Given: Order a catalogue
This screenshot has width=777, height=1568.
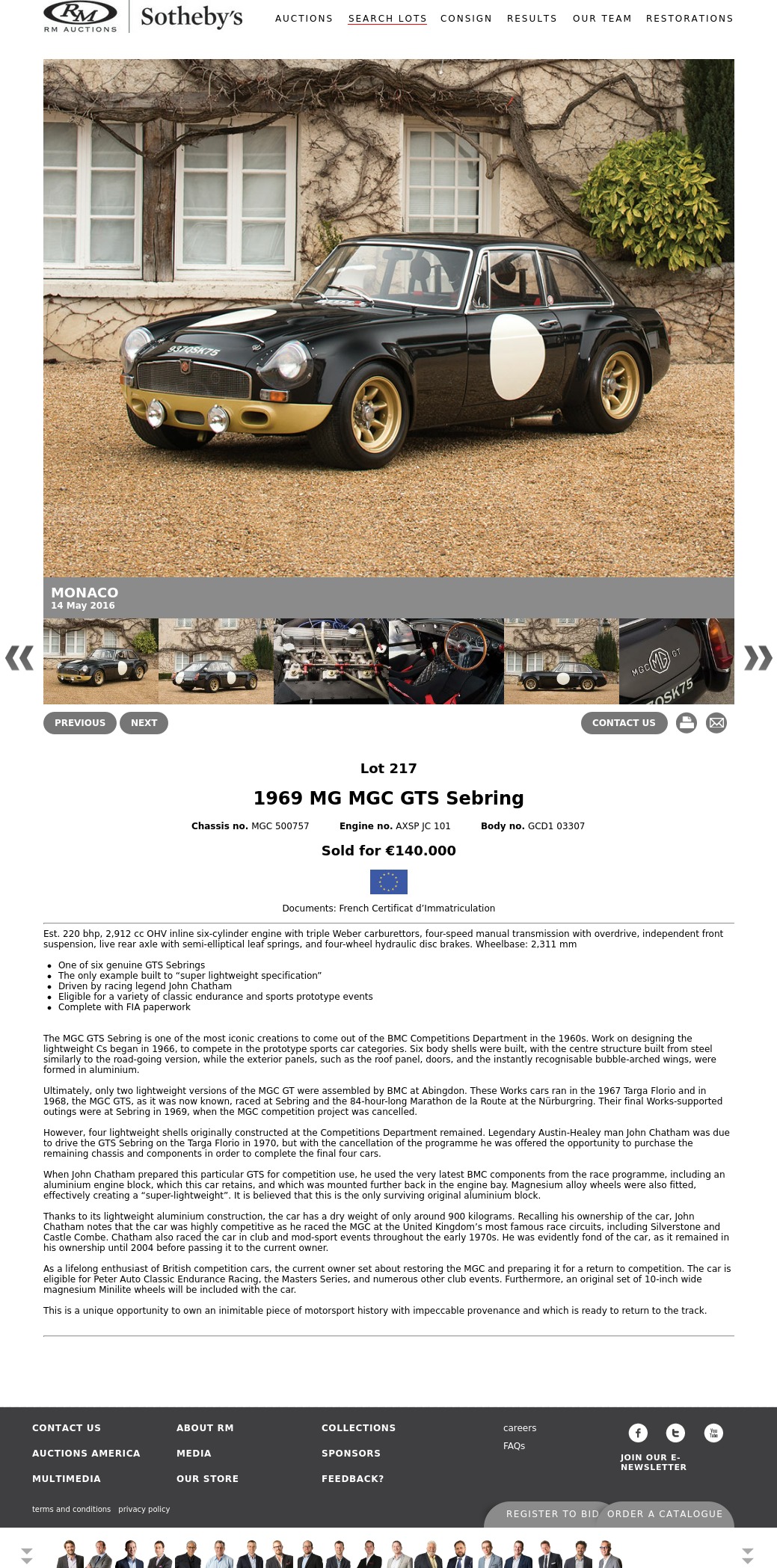Looking at the screenshot, I should click(x=665, y=1513).
